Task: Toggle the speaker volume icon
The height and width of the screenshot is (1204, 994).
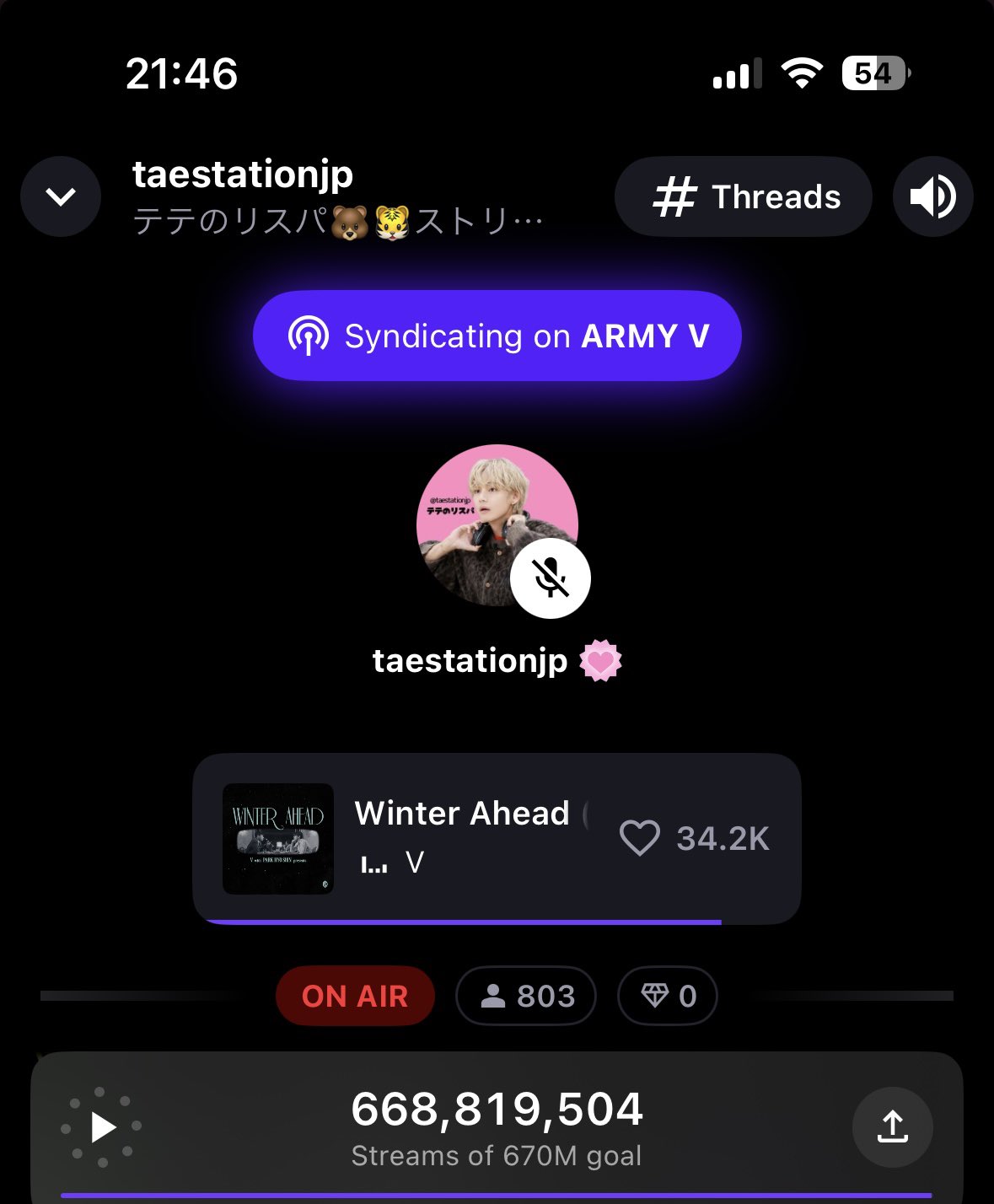Action: [x=932, y=196]
